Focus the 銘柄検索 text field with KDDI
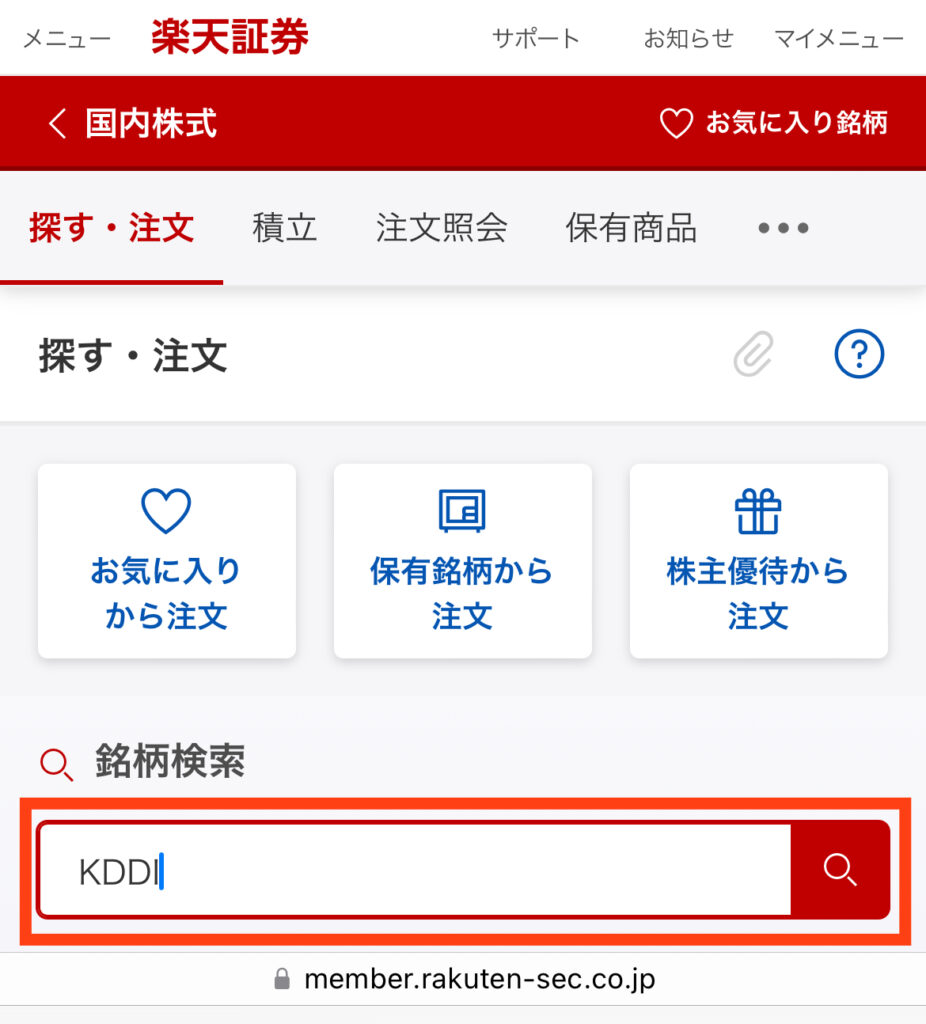This screenshot has height=1024, width=926. click(x=415, y=870)
